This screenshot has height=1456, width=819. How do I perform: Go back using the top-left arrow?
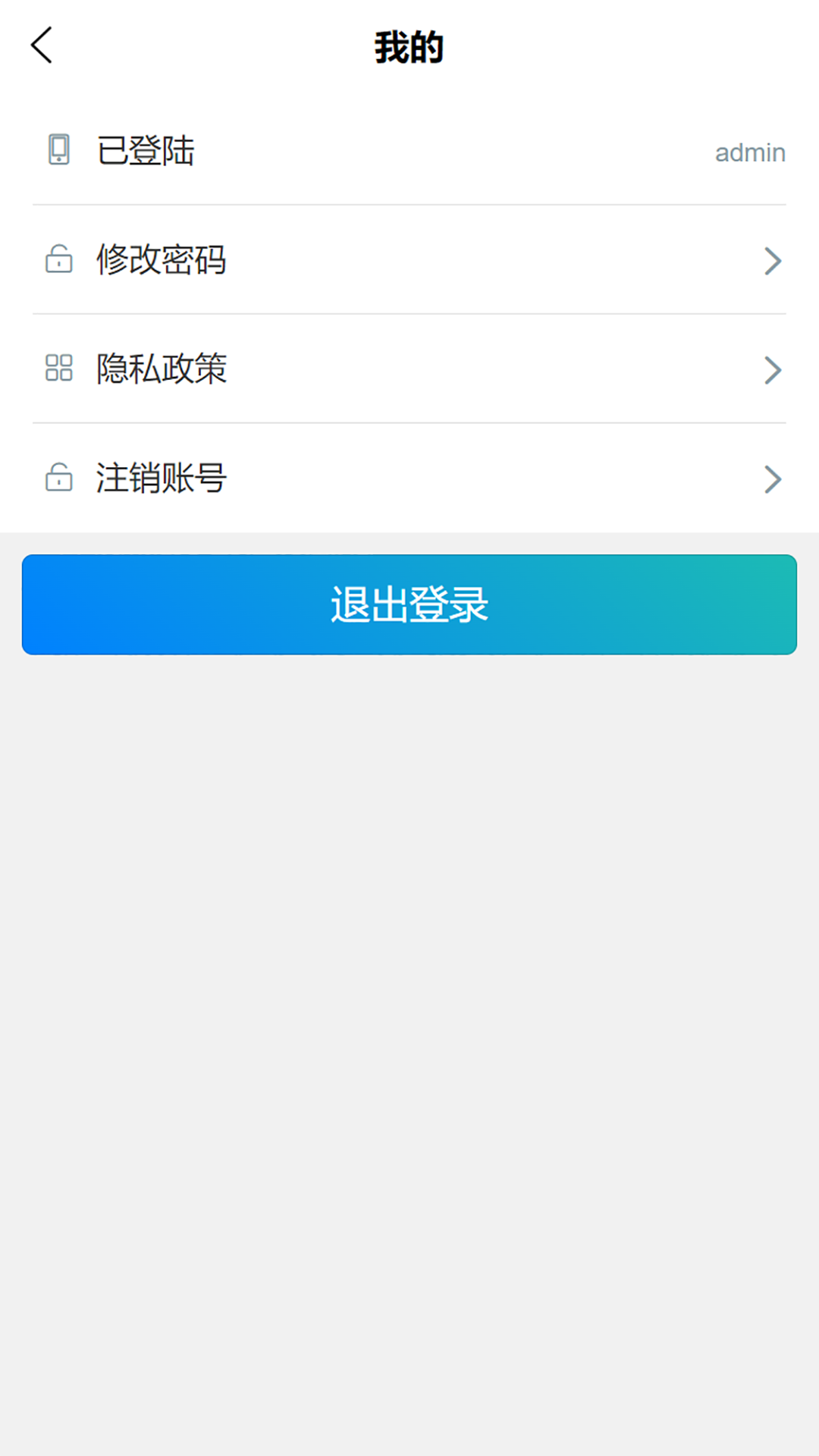[x=42, y=45]
